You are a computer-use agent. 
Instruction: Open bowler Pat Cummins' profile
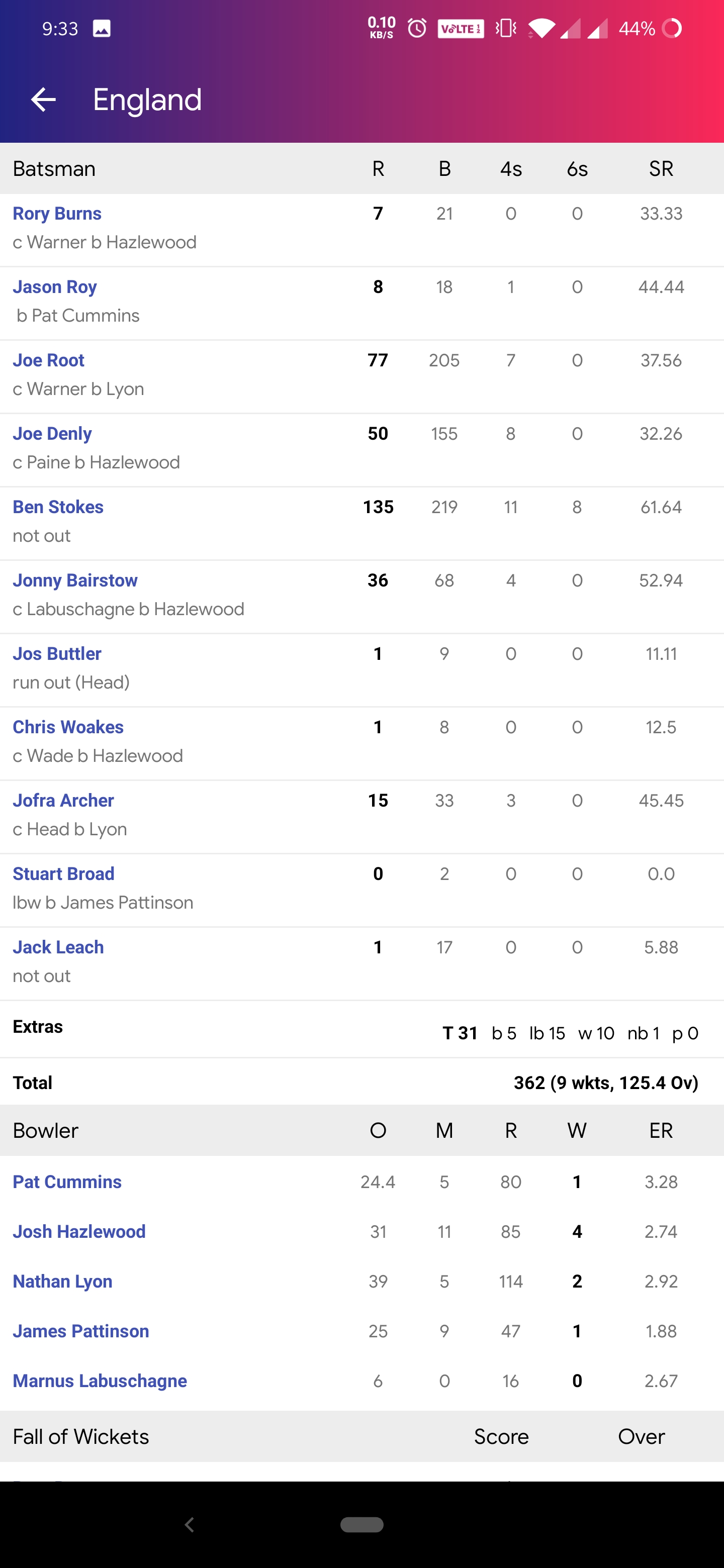click(67, 1182)
